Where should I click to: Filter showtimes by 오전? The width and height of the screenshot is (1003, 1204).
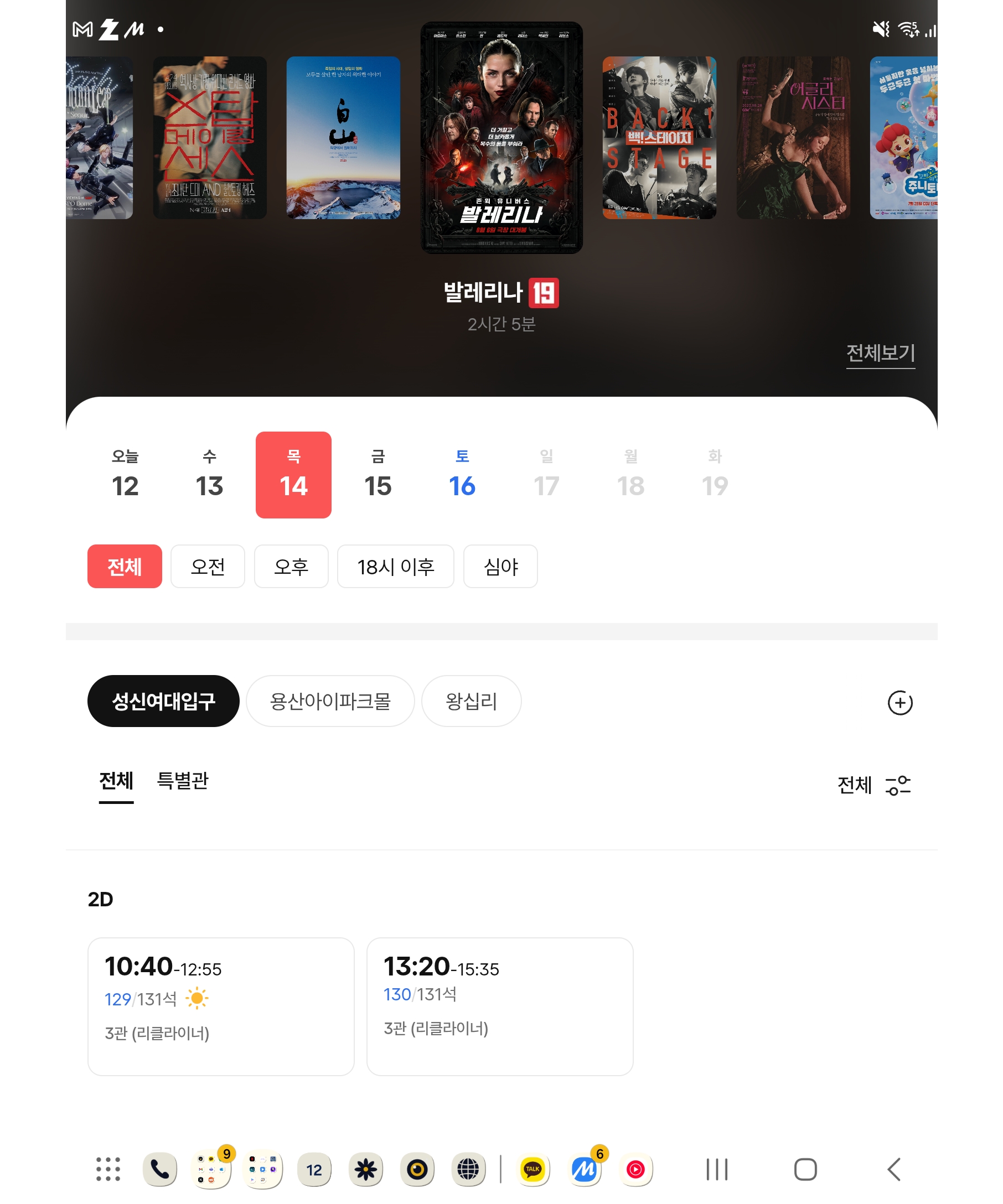(x=208, y=567)
